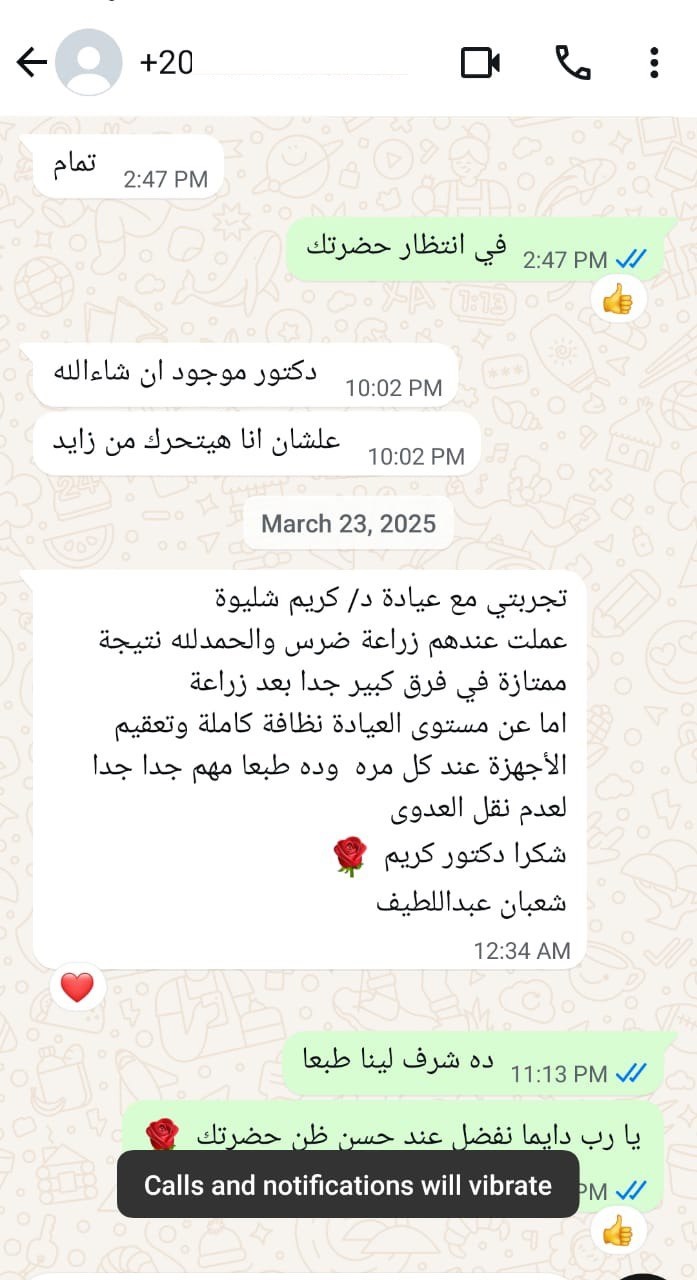Start a video call with this contact
This screenshot has width=697, height=1280.
click(x=480, y=63)
